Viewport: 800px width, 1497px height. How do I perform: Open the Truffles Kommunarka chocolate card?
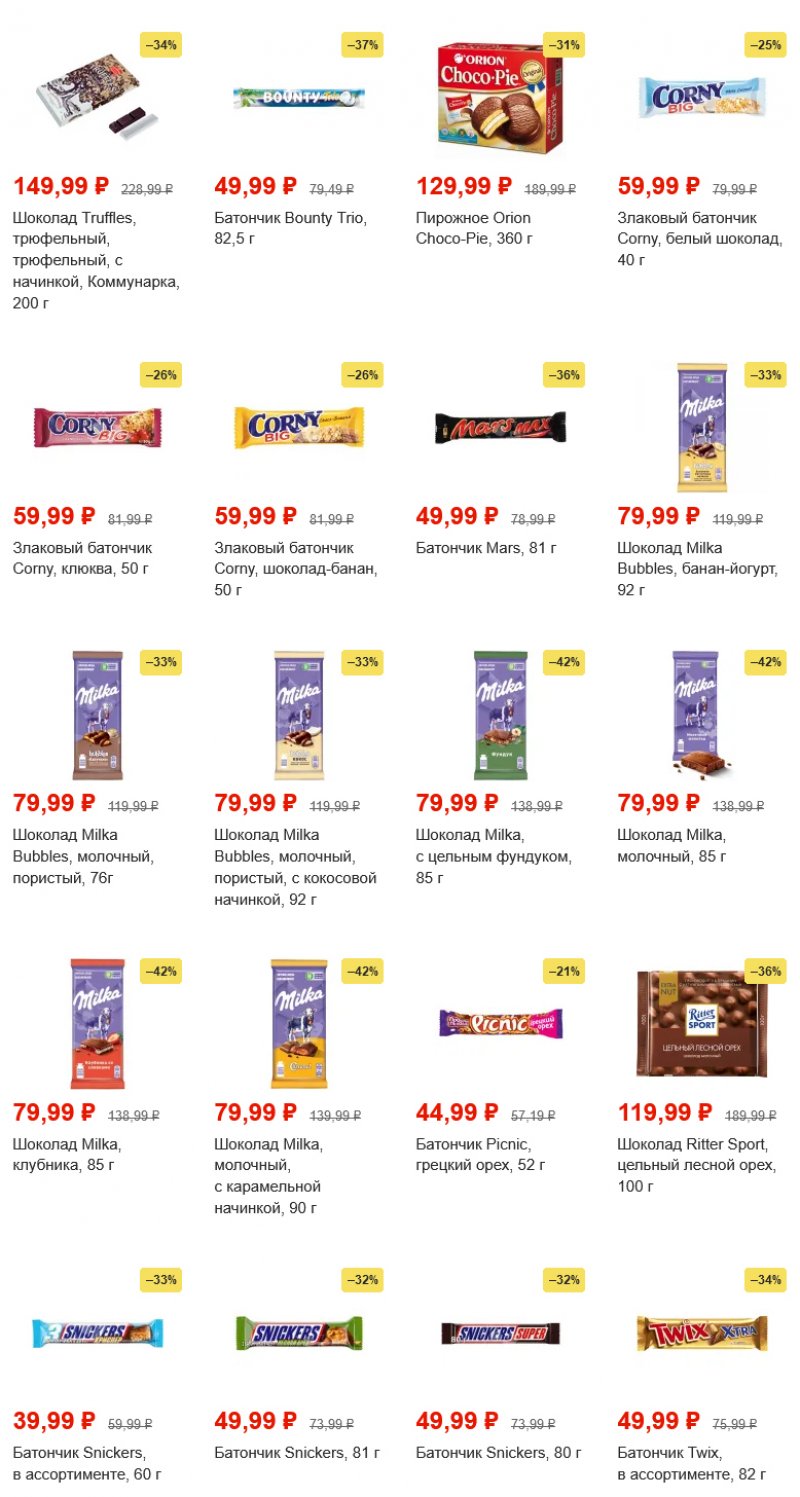[96, 97]
